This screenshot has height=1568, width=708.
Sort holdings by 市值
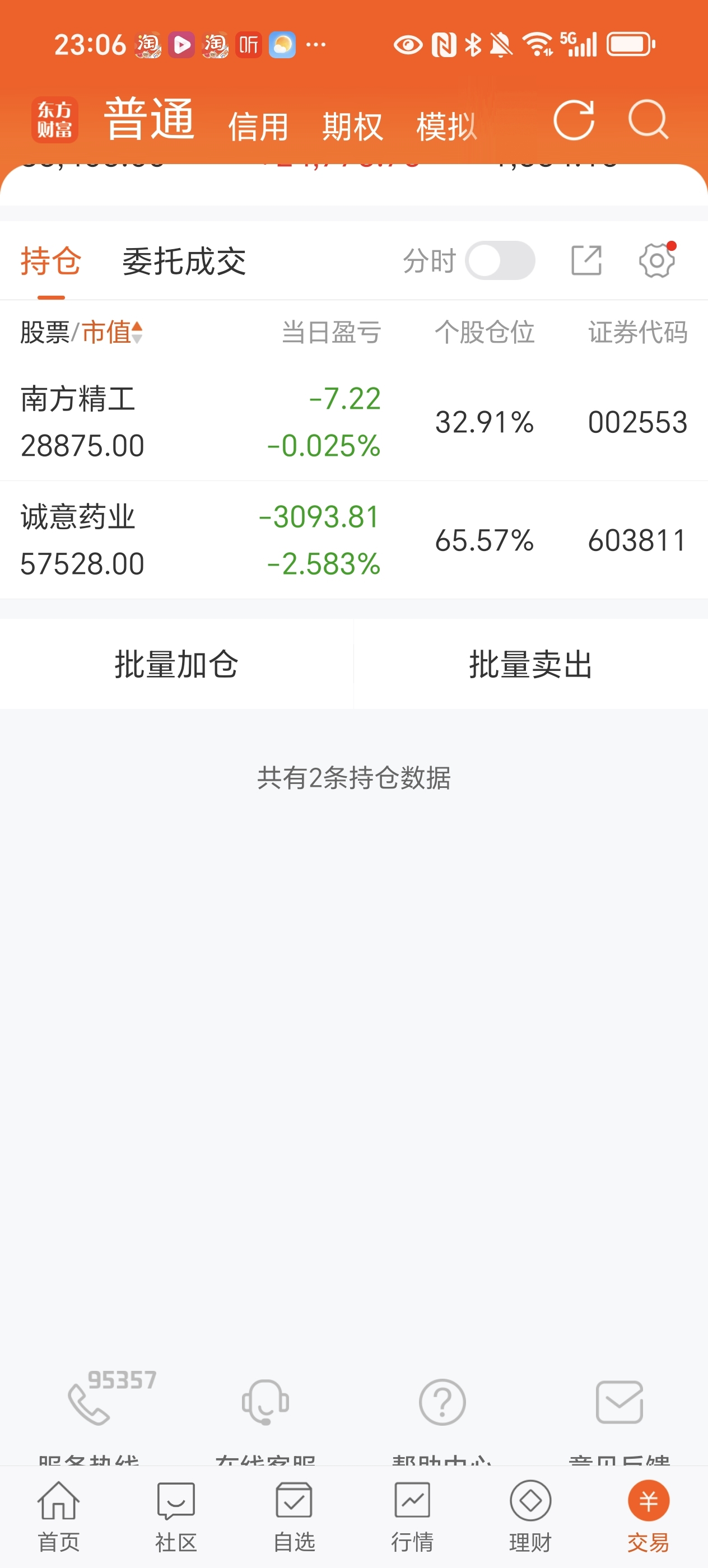click(x=112, y=332)
